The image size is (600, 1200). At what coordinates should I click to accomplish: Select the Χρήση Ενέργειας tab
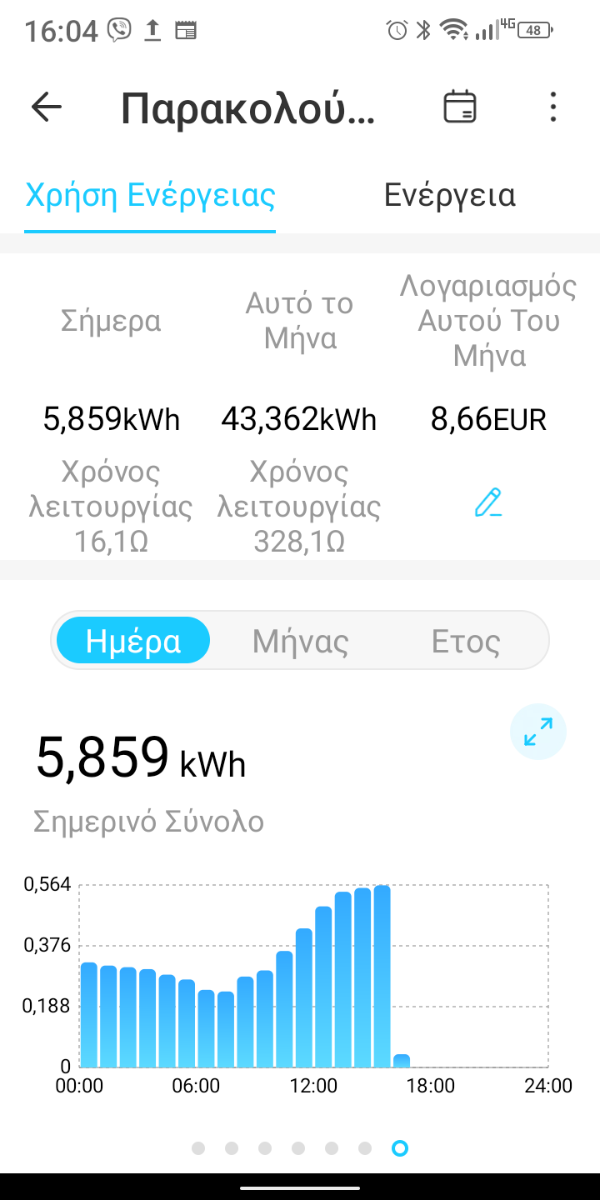pos(150,195)
